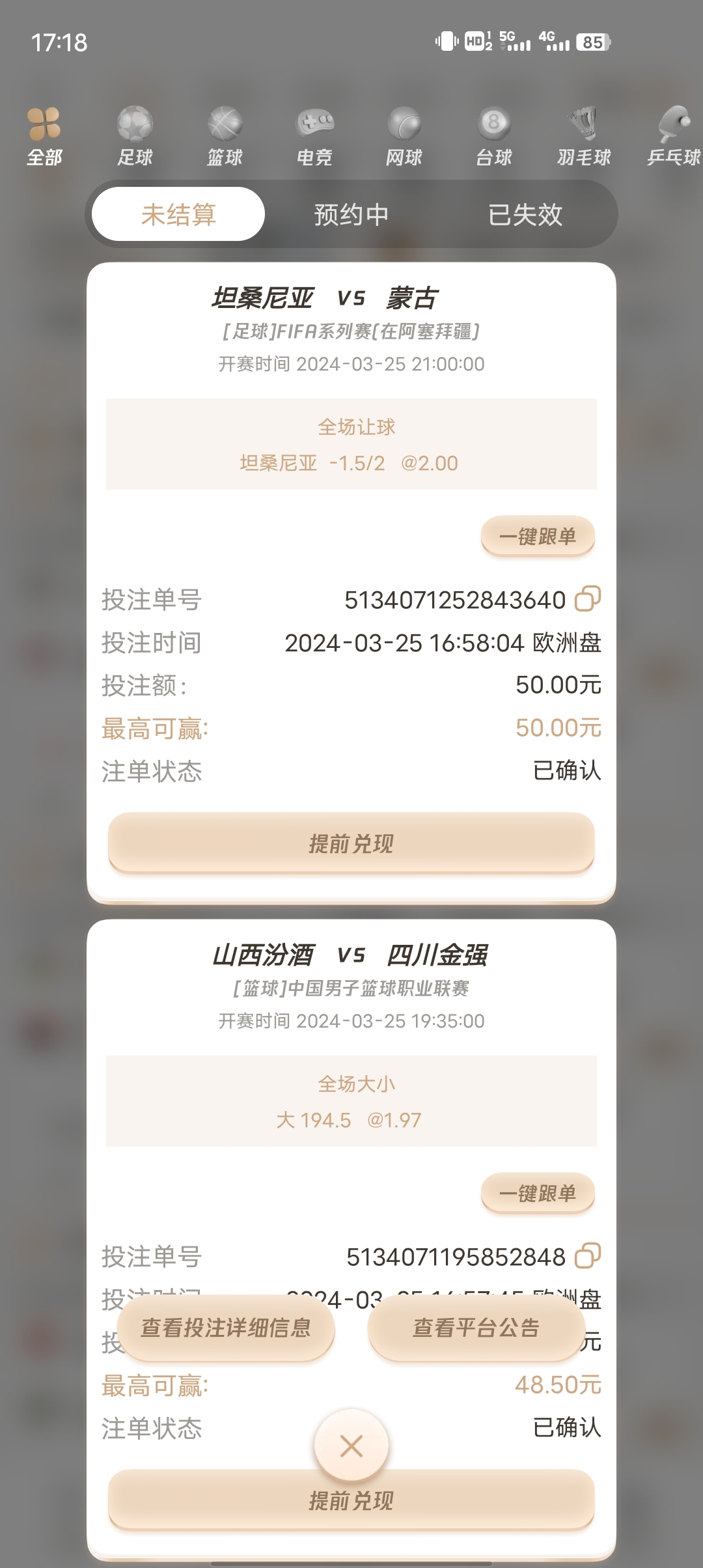Tap 提前兑现 for 坦桑尼亚 vs 蒙古 bet
The image size is (703, 1568).
(x=351, y=843)
